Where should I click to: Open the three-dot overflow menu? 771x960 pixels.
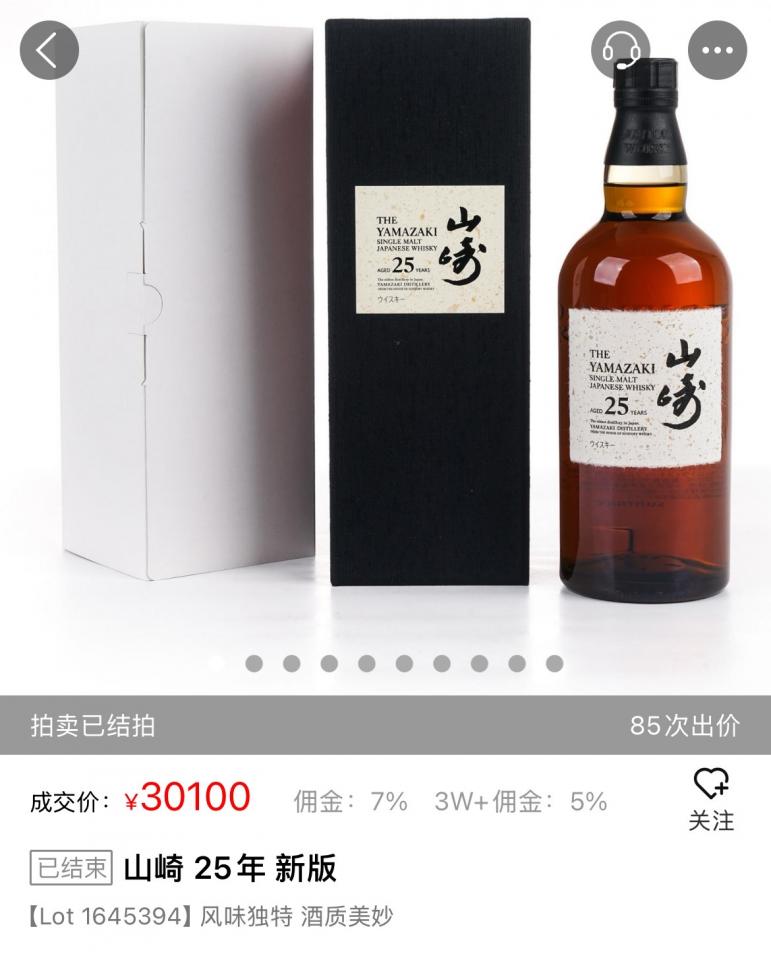click(718, 50)
